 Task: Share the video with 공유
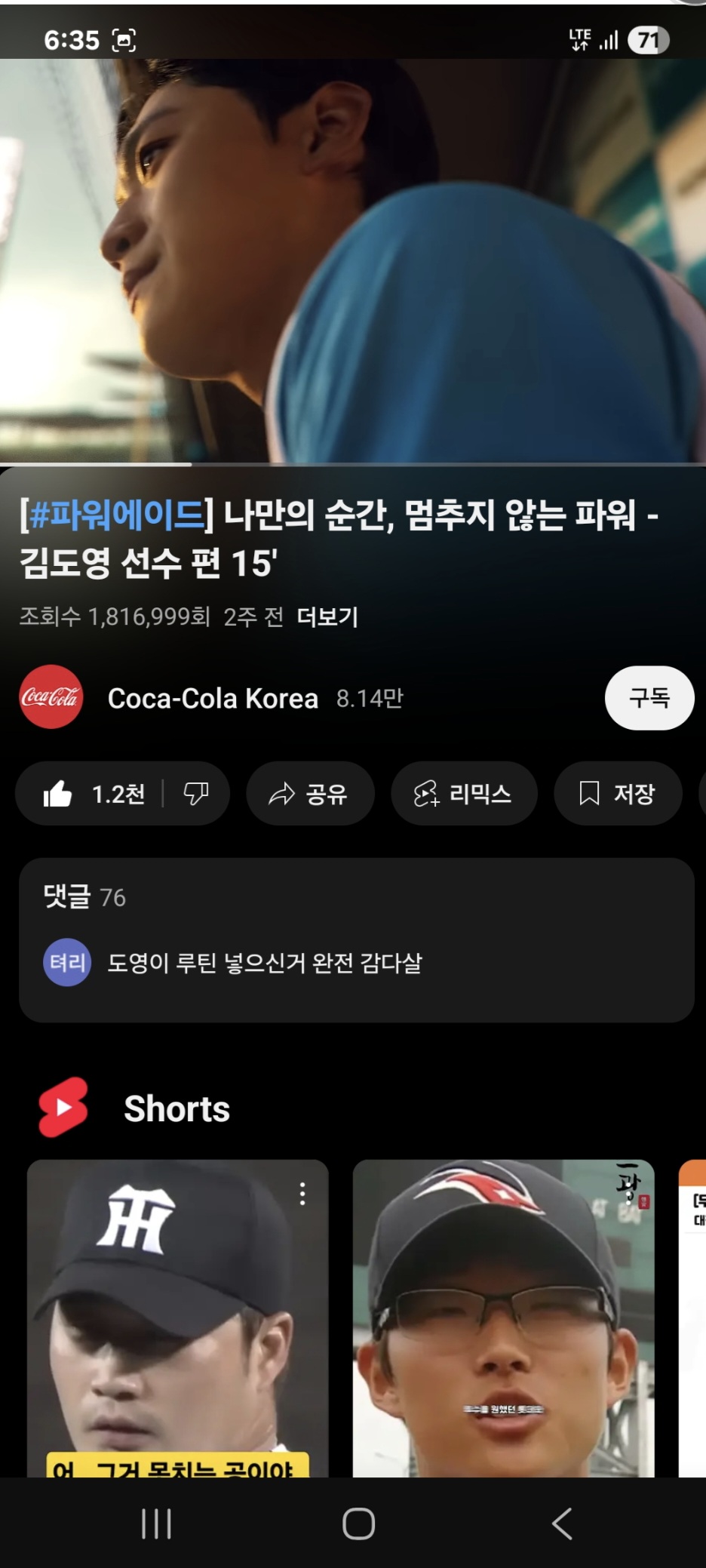(x=309, y=794)
